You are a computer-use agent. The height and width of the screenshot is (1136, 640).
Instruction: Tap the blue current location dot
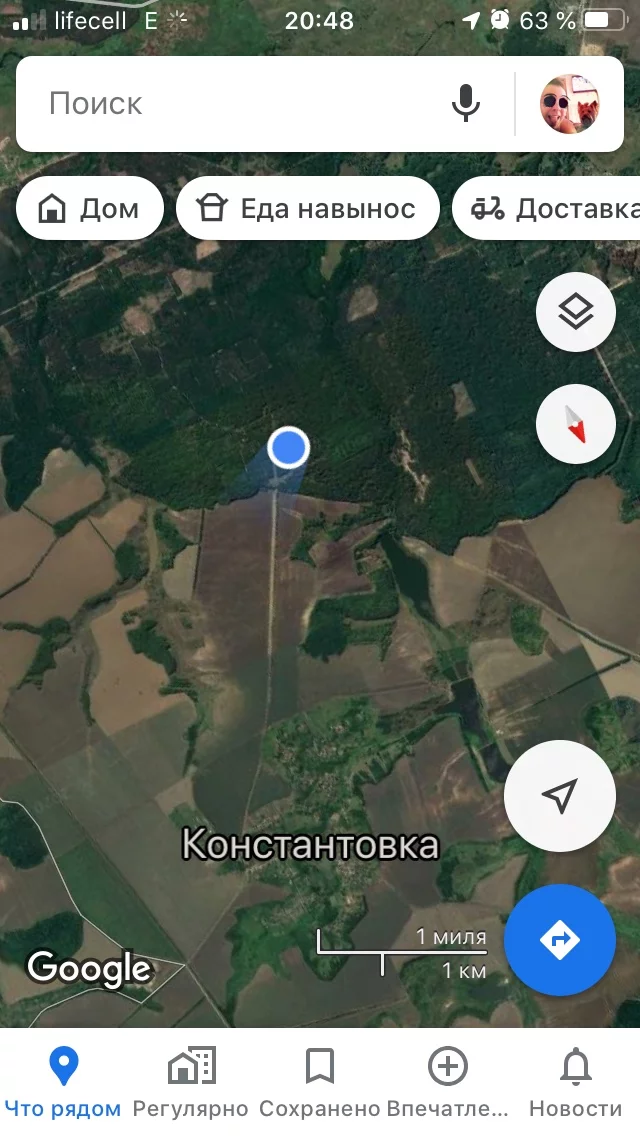pyautogui.click(x=289, y=447)
